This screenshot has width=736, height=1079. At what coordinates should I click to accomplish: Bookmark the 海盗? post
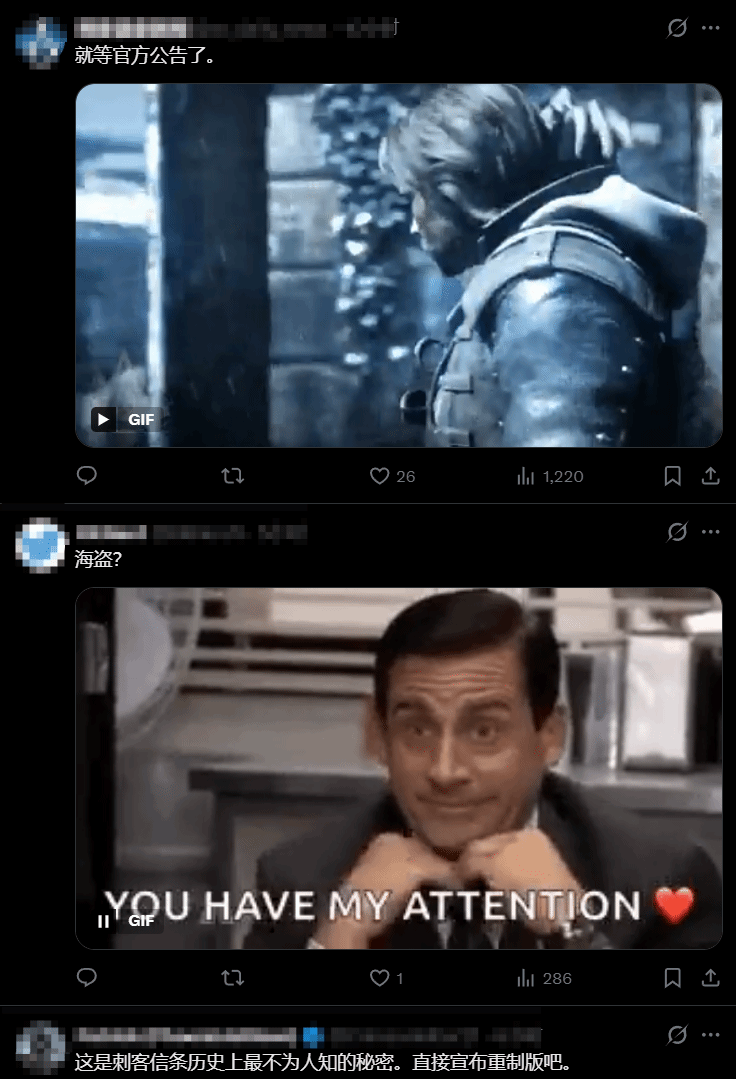(x=673, y=978)
